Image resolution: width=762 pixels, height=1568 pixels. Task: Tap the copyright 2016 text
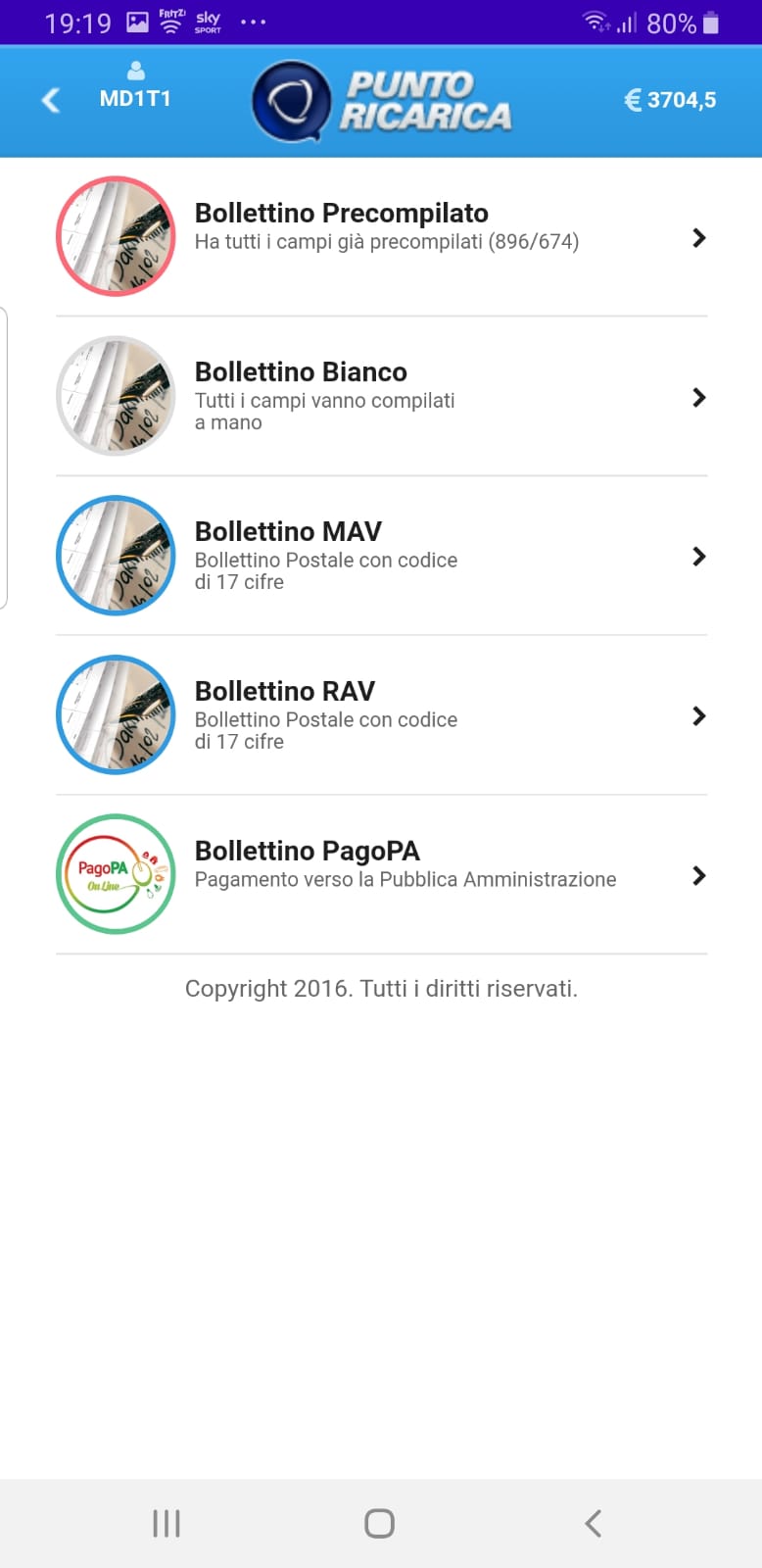point(381,988)
